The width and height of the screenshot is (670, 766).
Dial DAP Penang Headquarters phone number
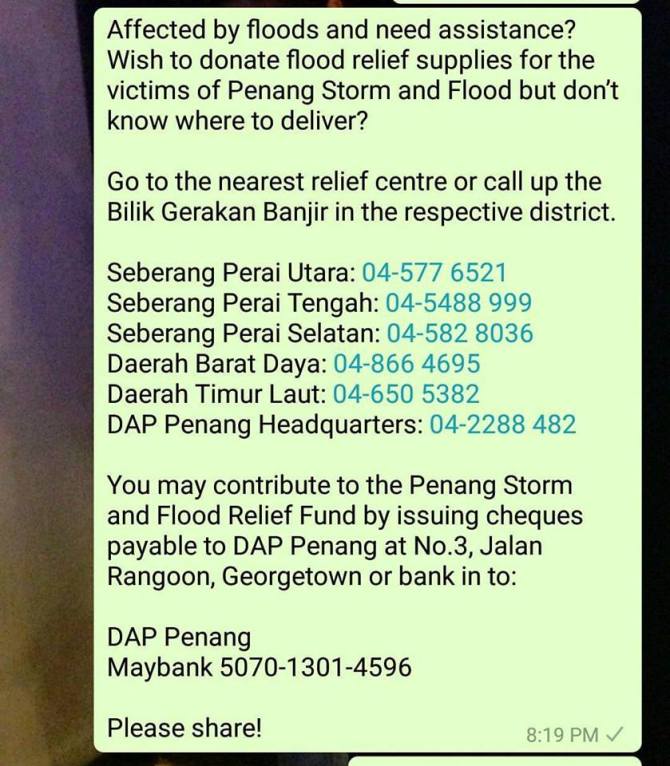click(503, 424)
